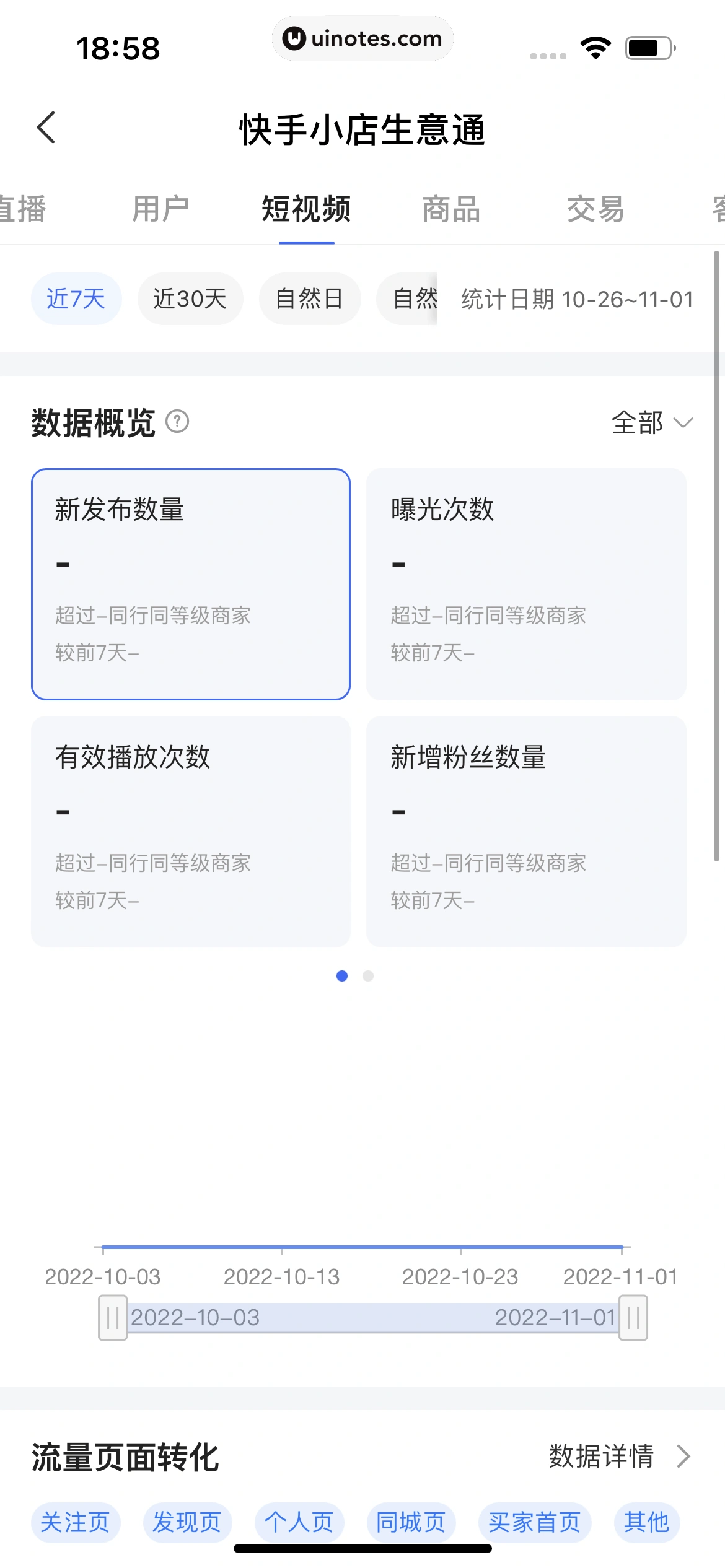Image resolution: width=725 pixels, height=1568 pixels.
Task: Select the 曝光次数 card
Action: point(526,584)
